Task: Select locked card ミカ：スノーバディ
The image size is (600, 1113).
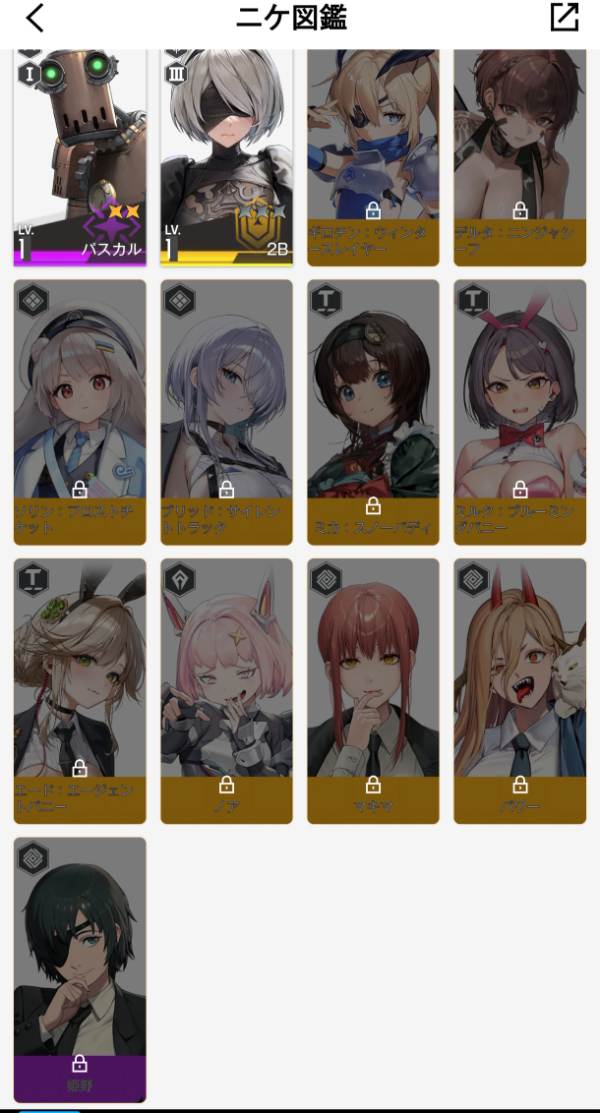Action: pos(373,412)
